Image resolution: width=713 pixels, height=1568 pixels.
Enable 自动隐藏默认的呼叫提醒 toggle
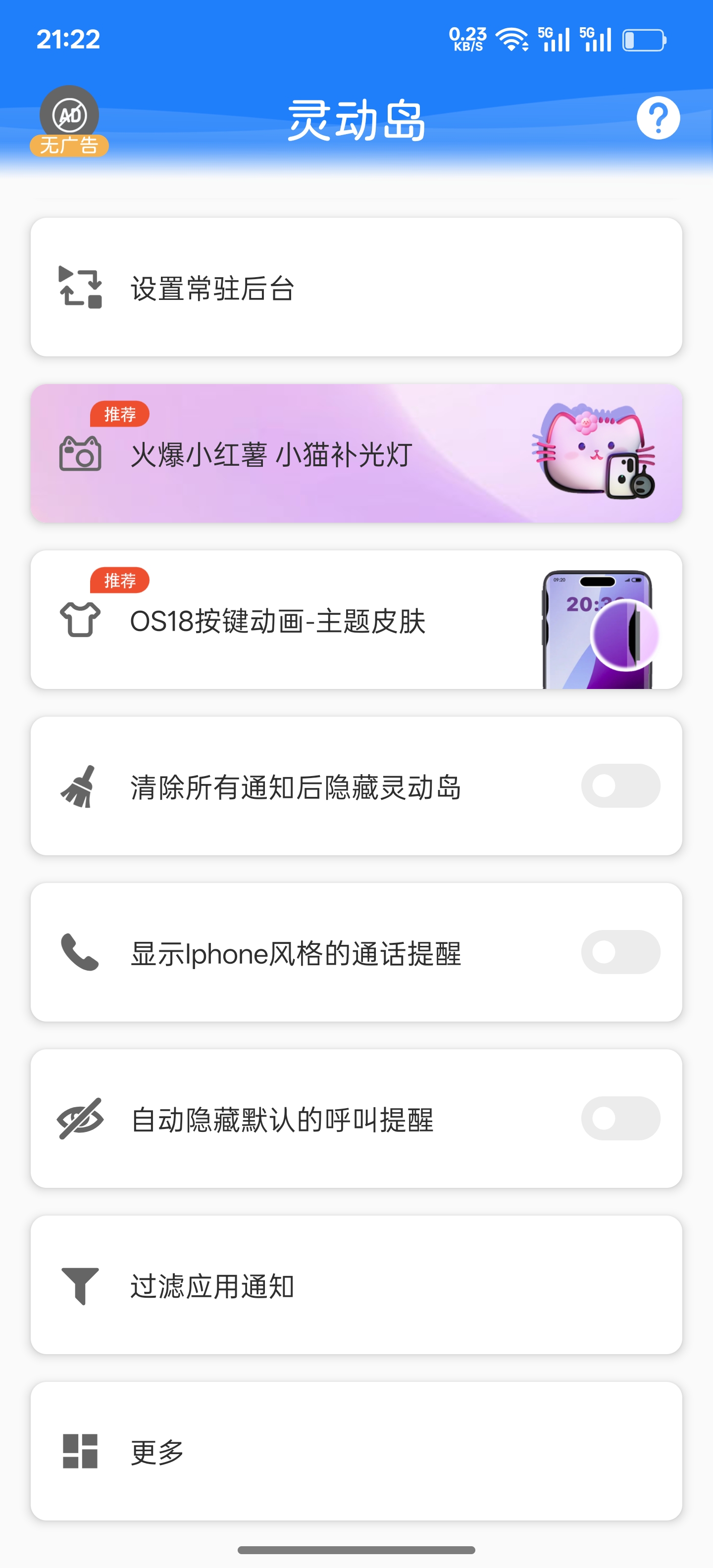(x=620, y=1119)
